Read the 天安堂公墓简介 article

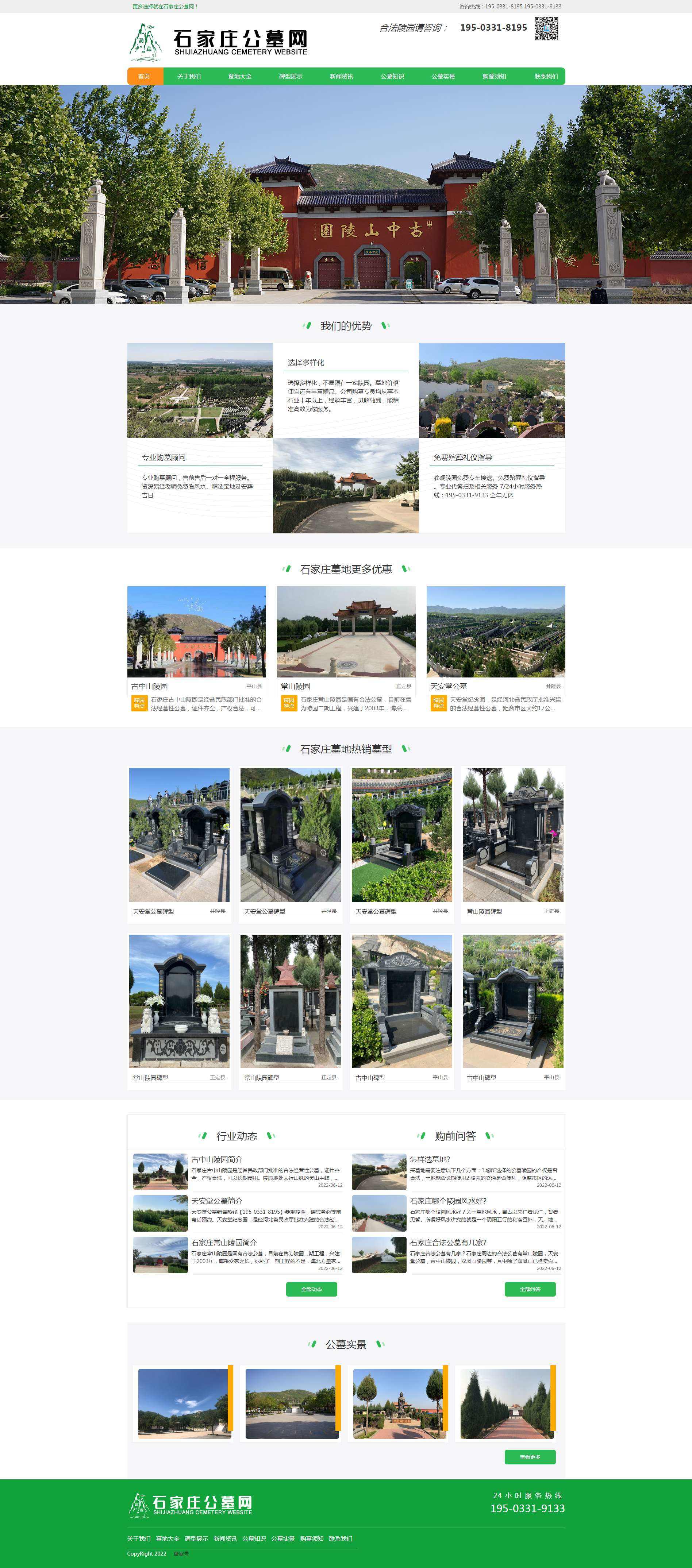[217, 1201]
